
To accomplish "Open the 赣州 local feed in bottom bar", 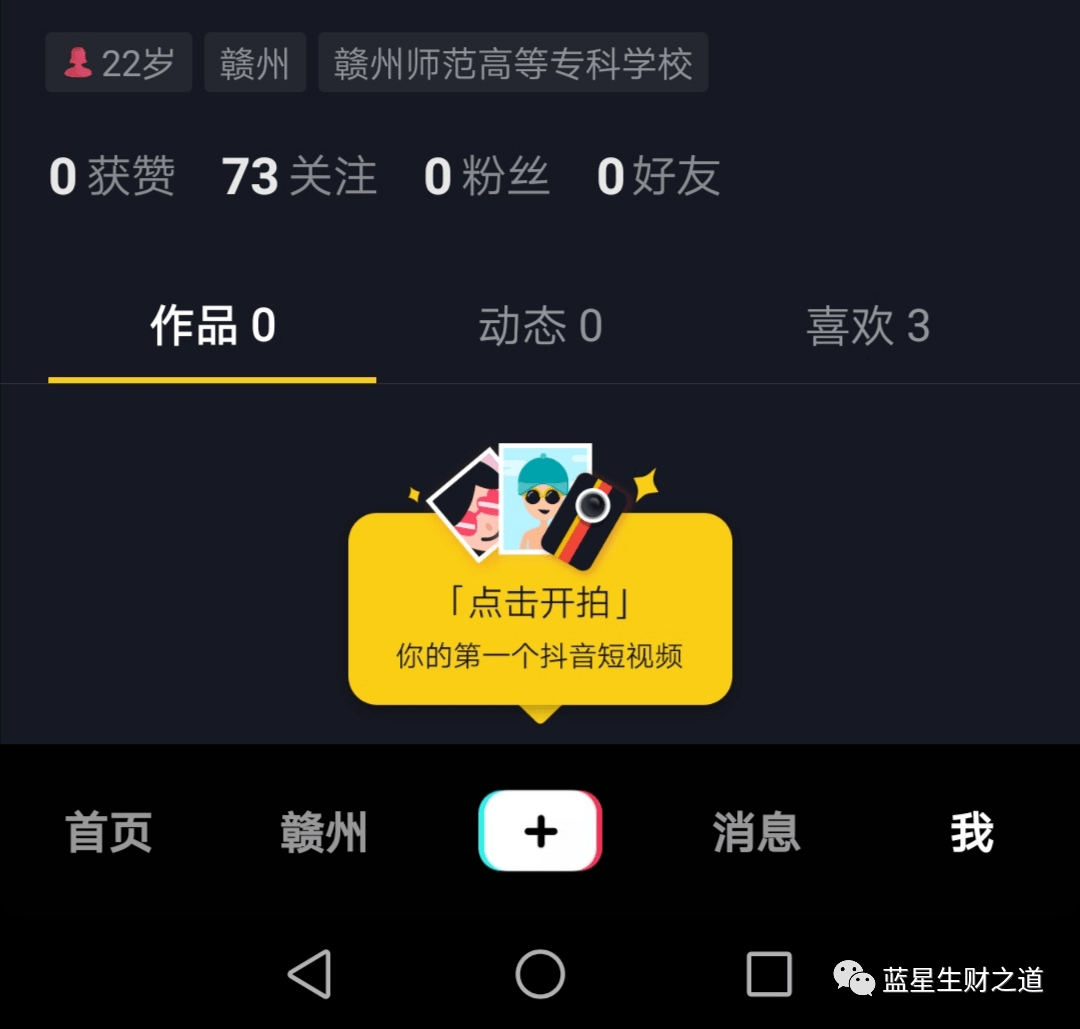I will coord(324,832).
